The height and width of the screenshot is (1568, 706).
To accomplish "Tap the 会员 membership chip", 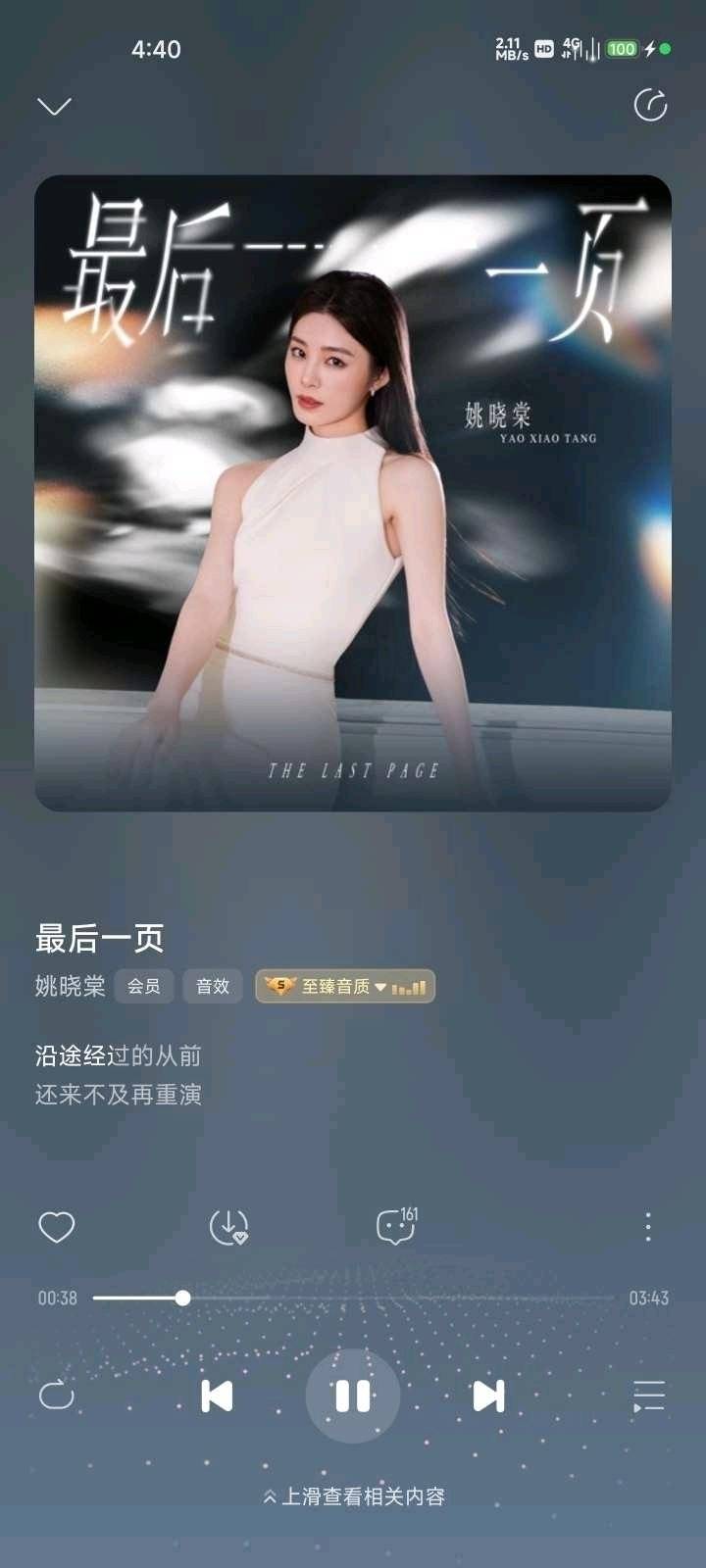I will click(144, 986).
